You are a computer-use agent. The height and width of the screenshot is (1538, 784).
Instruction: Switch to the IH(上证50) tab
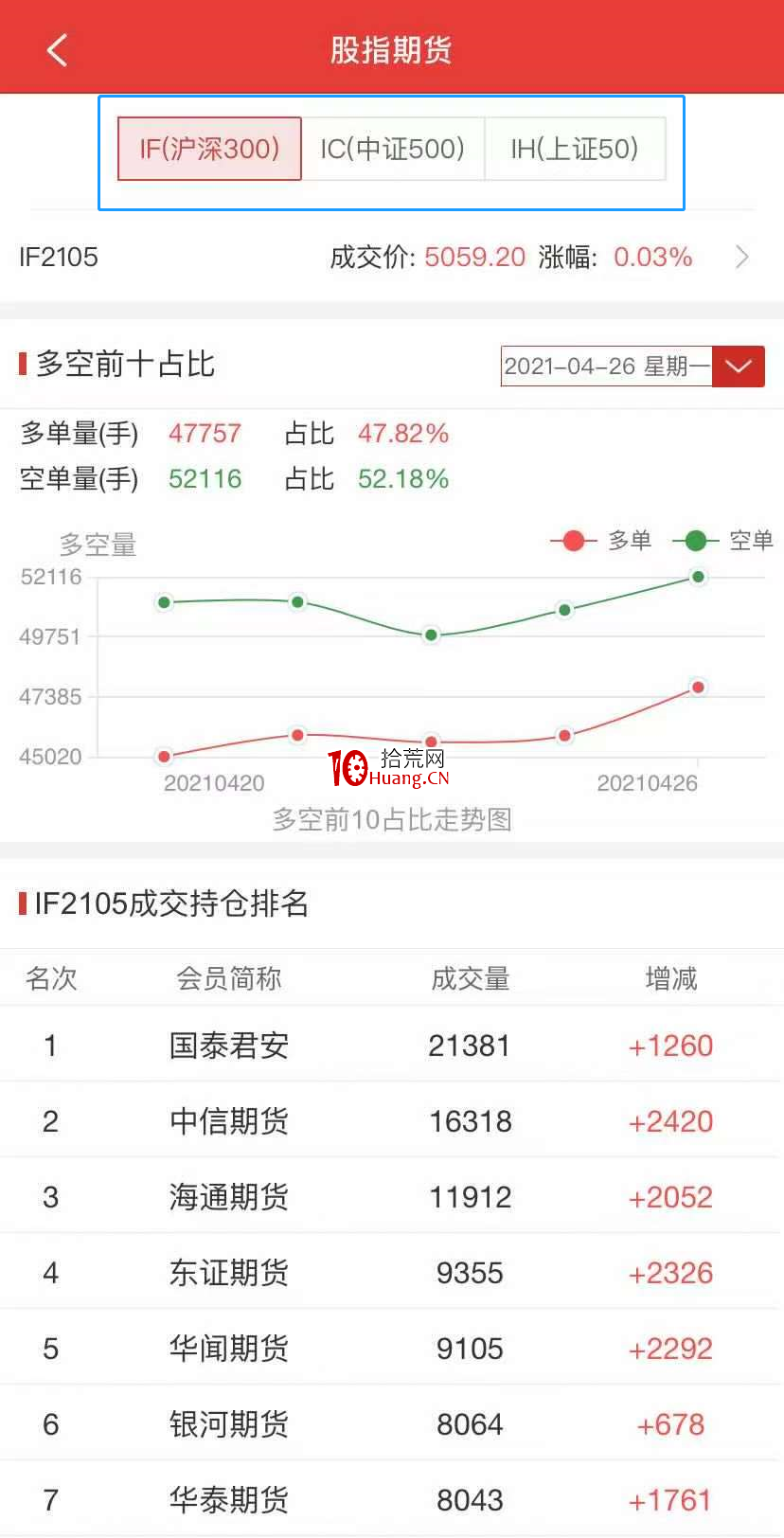point(575,149)
